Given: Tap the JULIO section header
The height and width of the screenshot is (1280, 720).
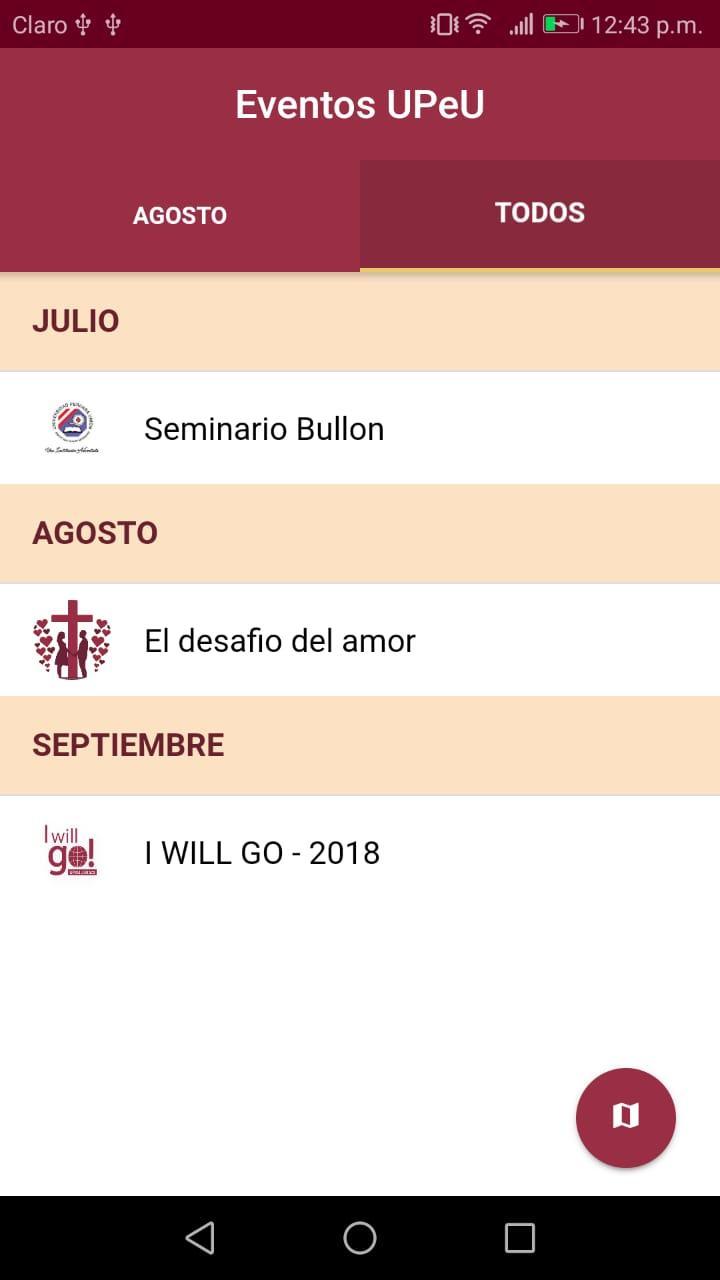Looking at the screenshot, I should (x=76, y=321).
